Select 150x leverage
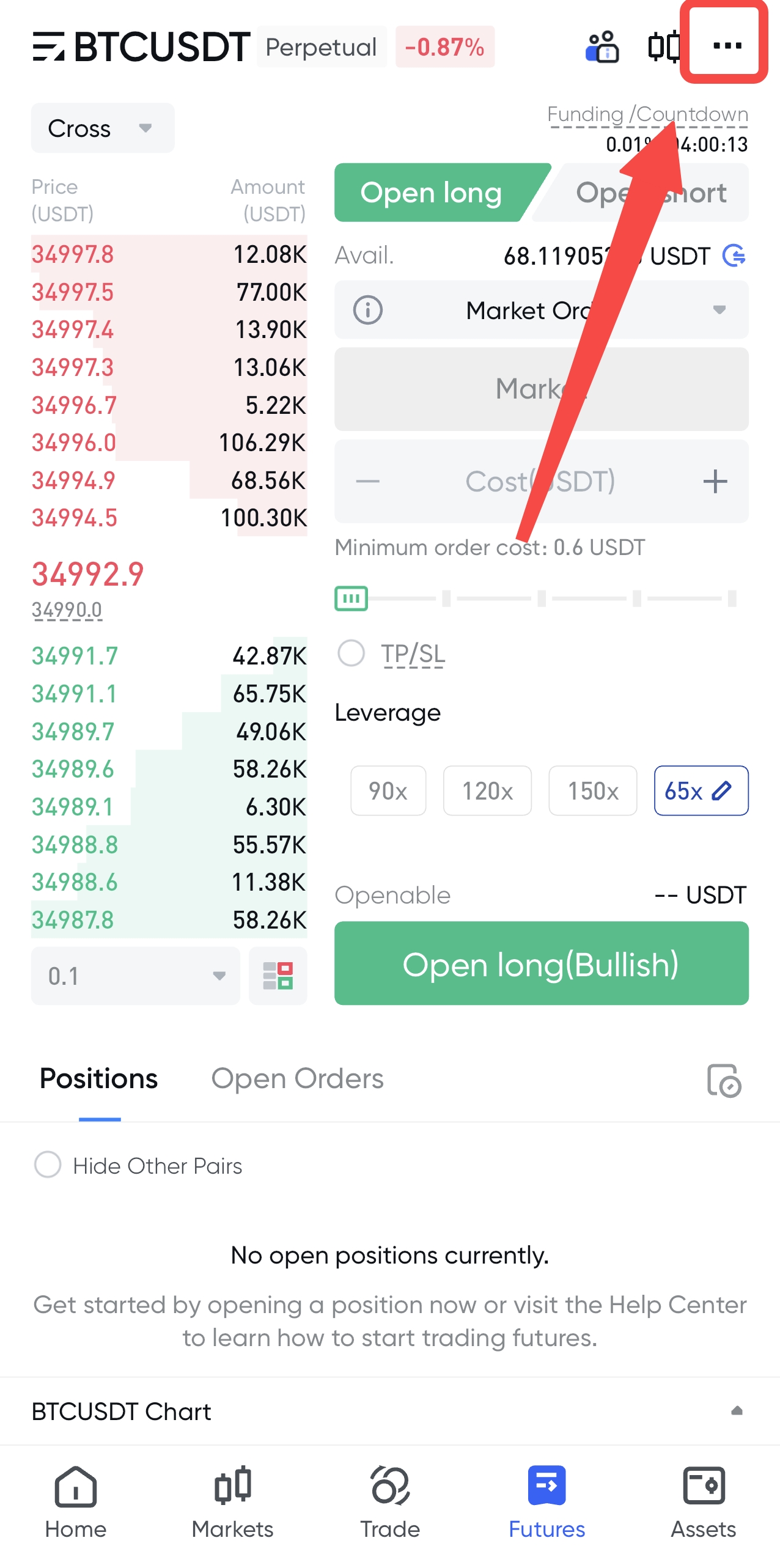This screenshot has height=1568, width=780. click(593, 791)
